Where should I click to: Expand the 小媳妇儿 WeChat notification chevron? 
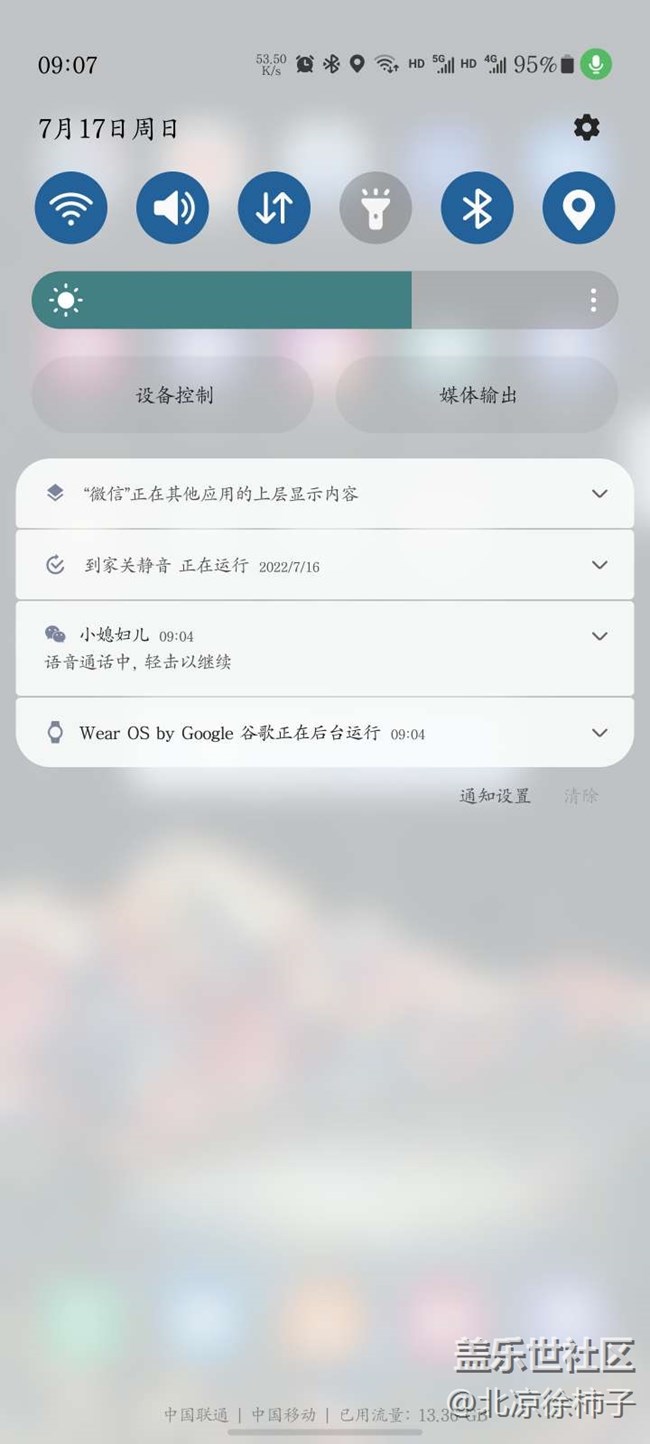tap(599, 636)
